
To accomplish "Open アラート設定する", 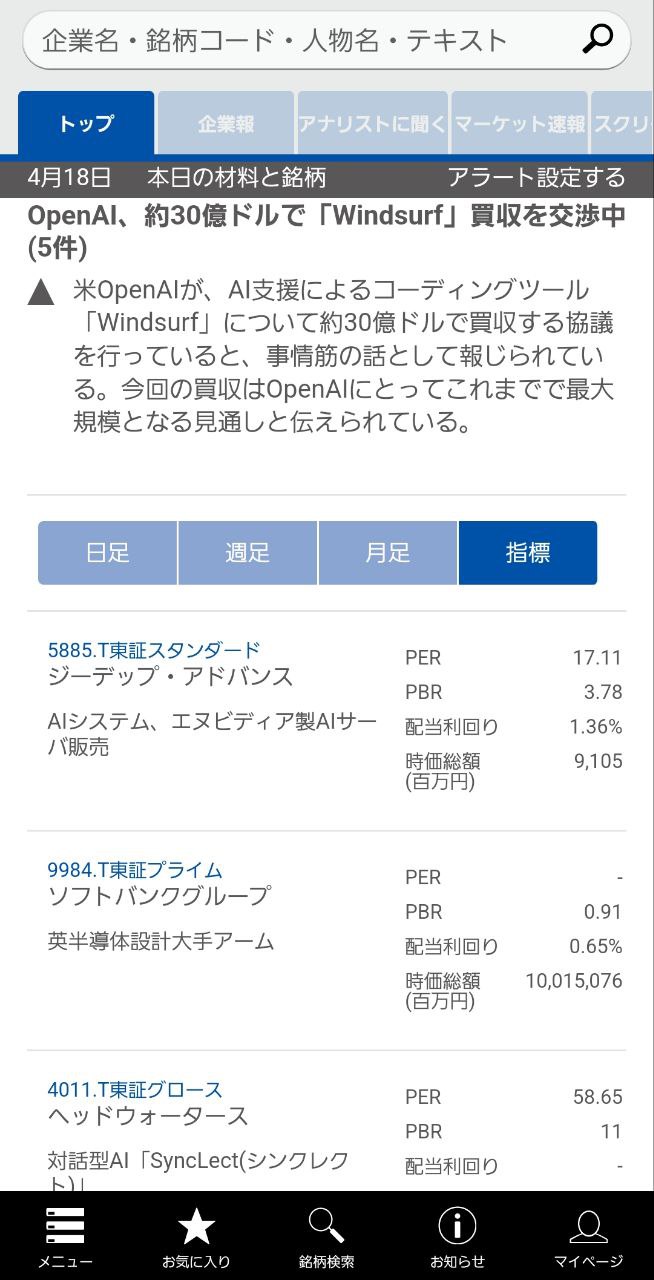I will (536, 178).
